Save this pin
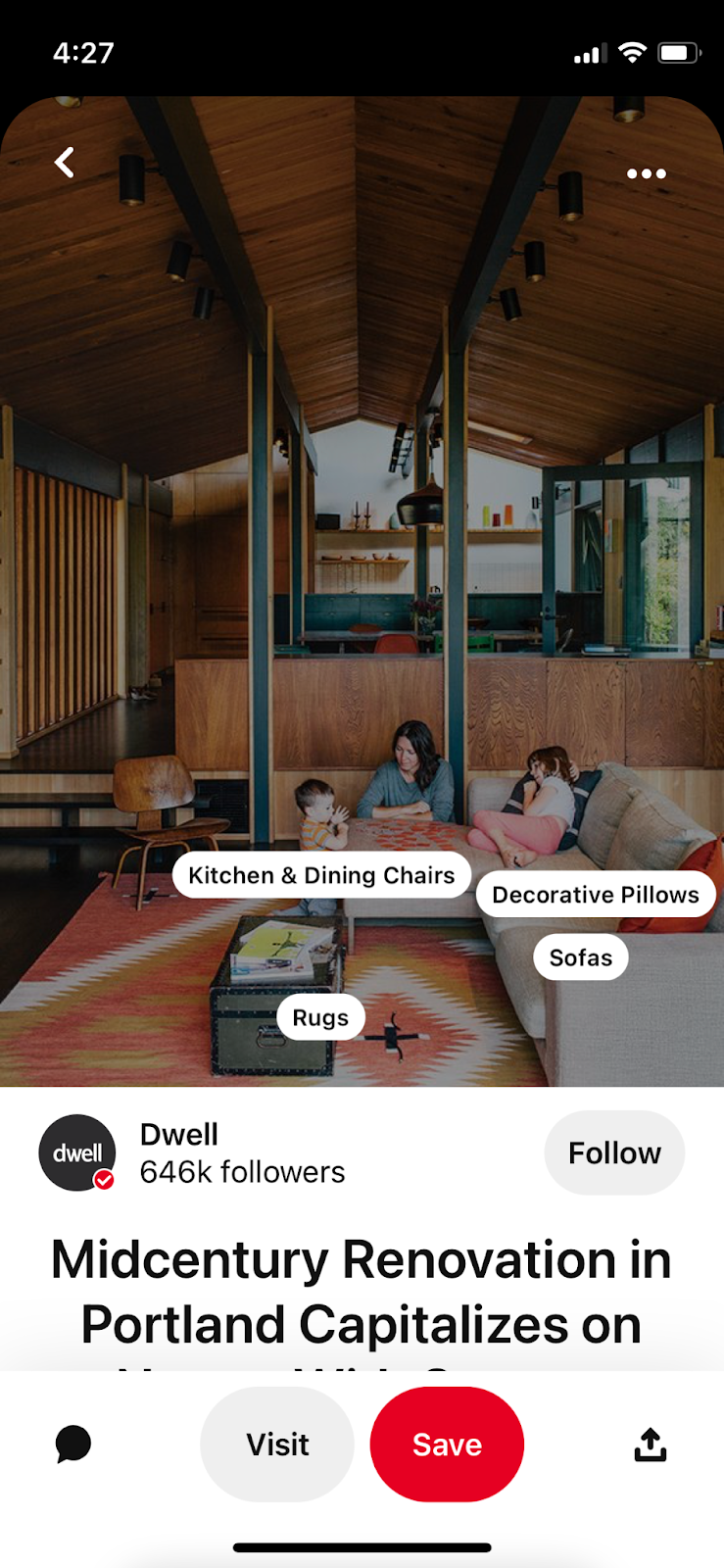Screen dimensions: 724x1568 click(447, 1444)
